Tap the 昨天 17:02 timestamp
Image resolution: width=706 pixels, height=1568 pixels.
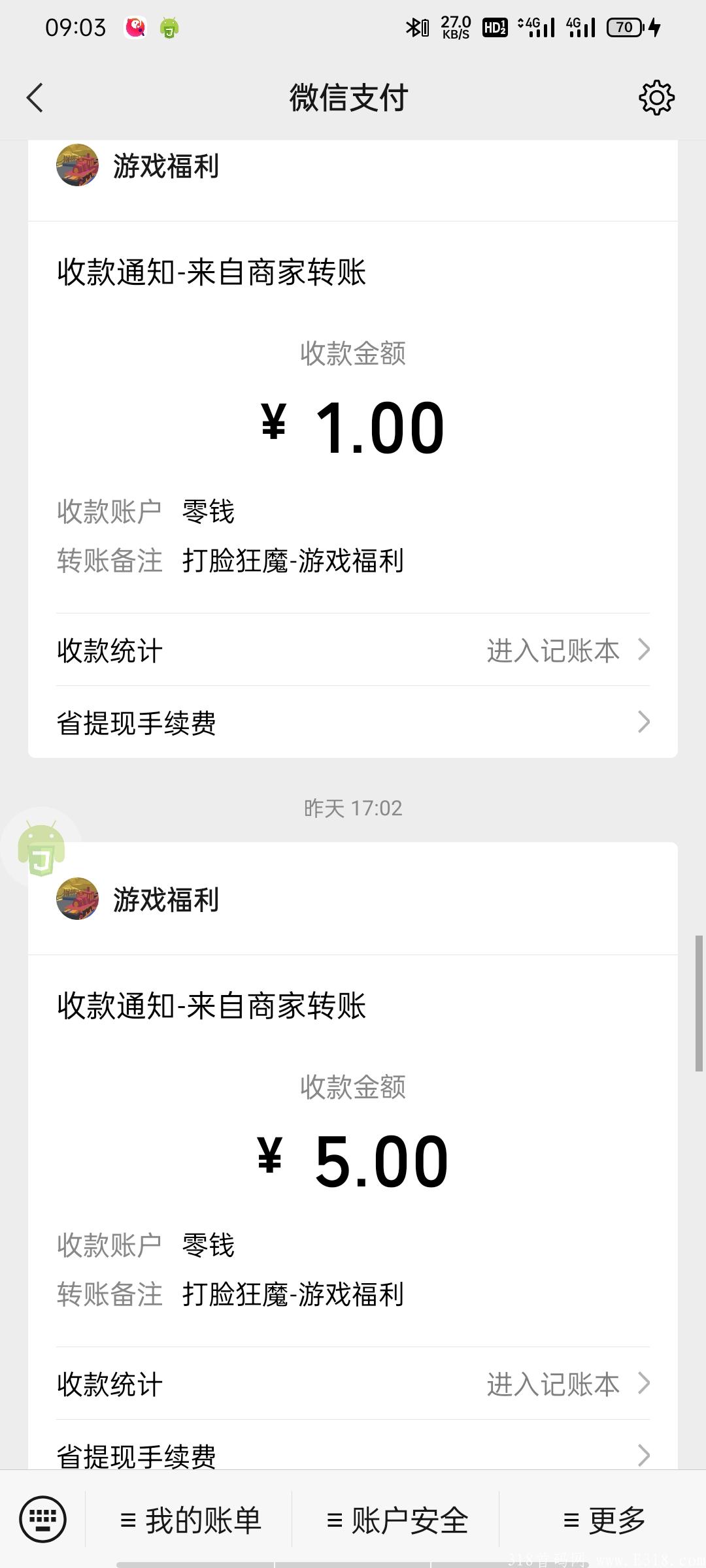(x=353, y=809)
